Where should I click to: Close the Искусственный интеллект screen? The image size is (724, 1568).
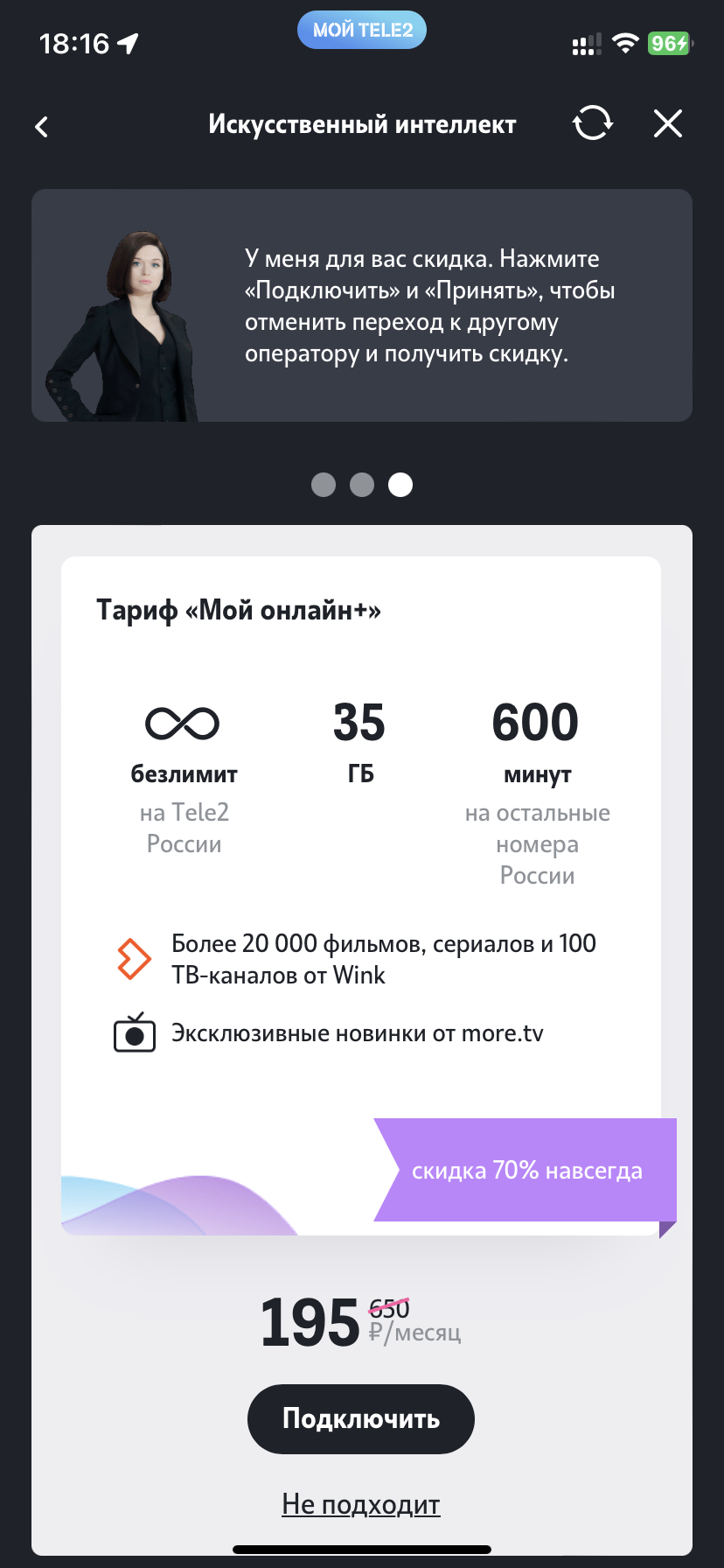(668, 123)
